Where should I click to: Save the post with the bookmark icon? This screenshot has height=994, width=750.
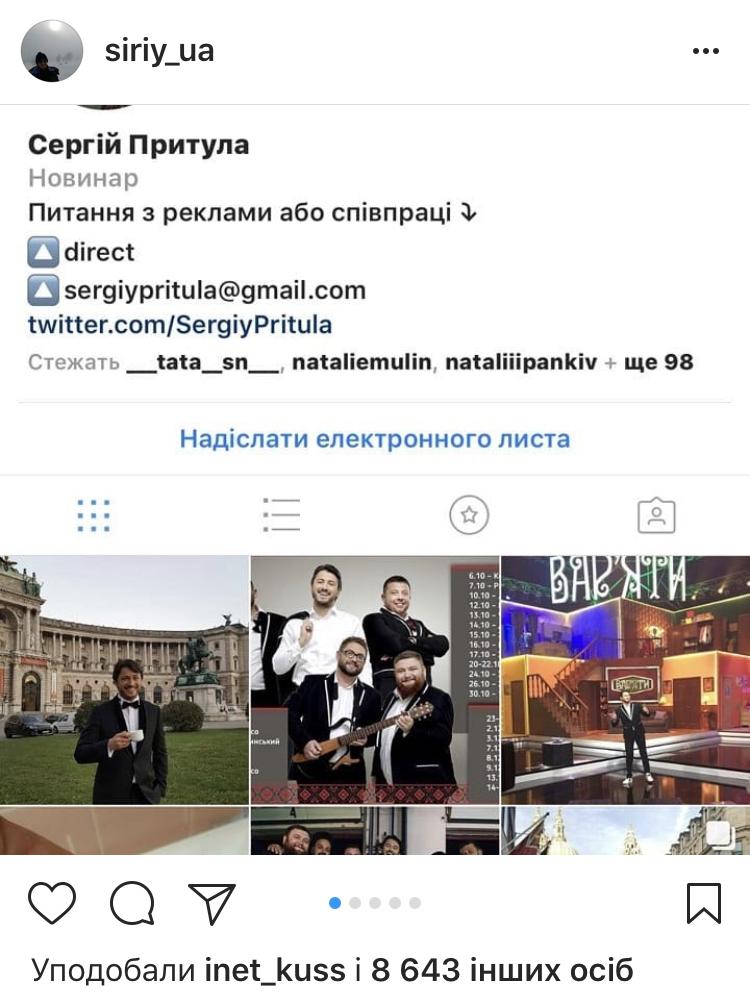tap(704, 903)
